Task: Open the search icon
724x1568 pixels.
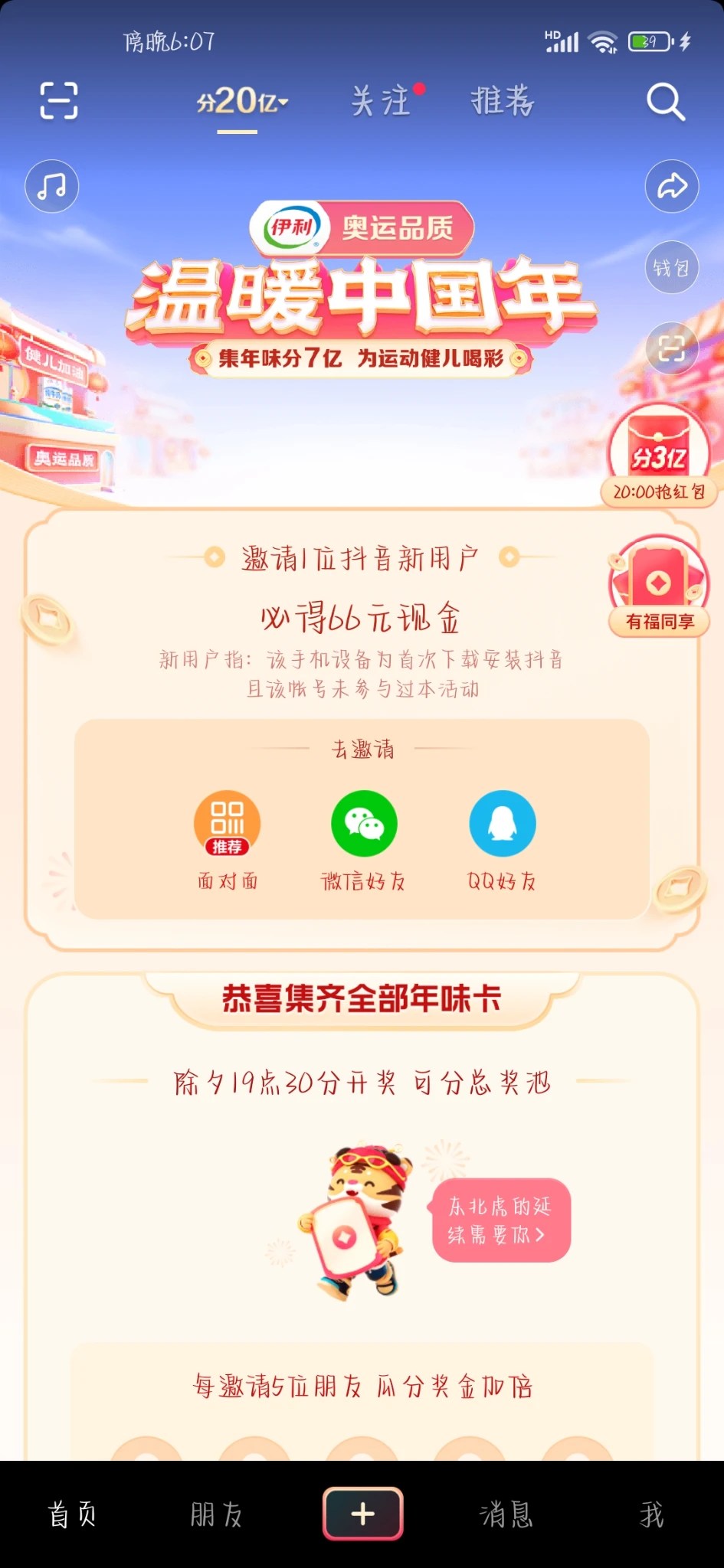Action: pyautogui.click(x=665, y=102)
